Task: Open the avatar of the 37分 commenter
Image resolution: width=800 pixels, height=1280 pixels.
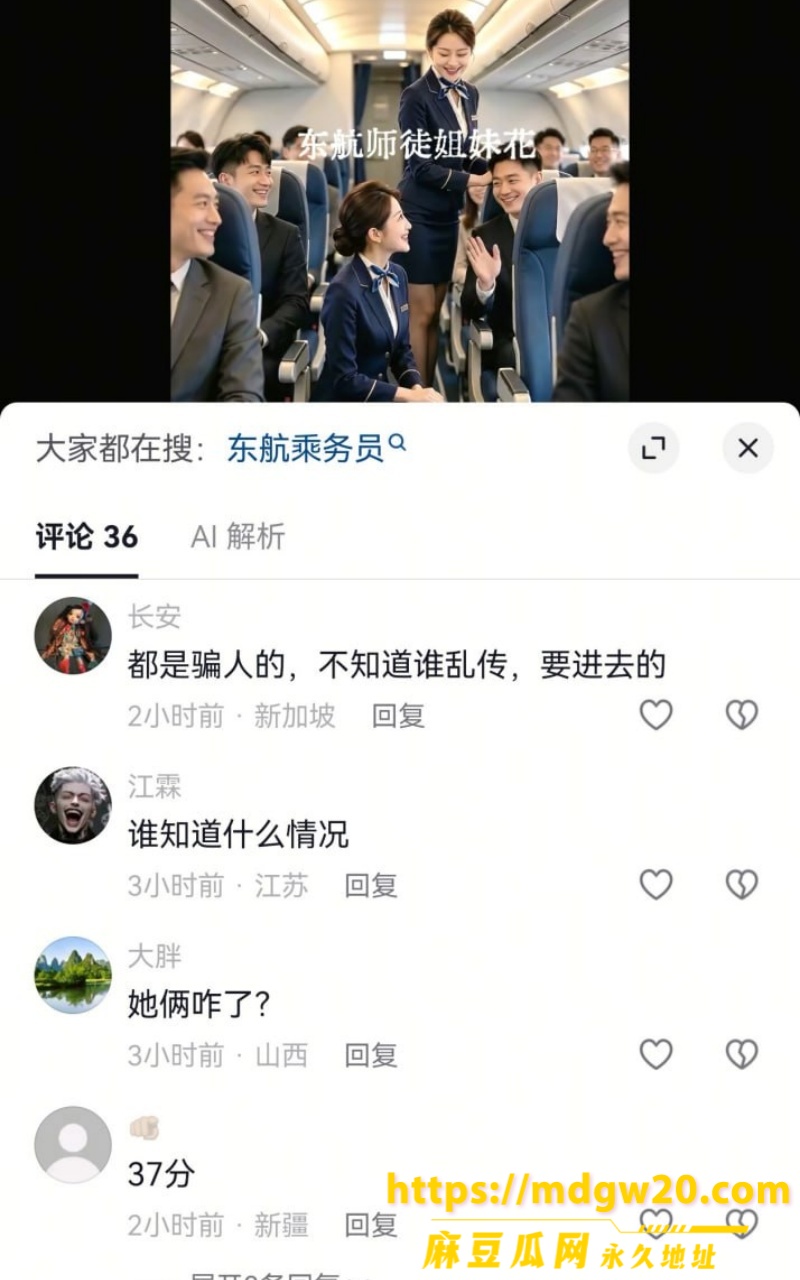Action: [x=73, y=1145]
